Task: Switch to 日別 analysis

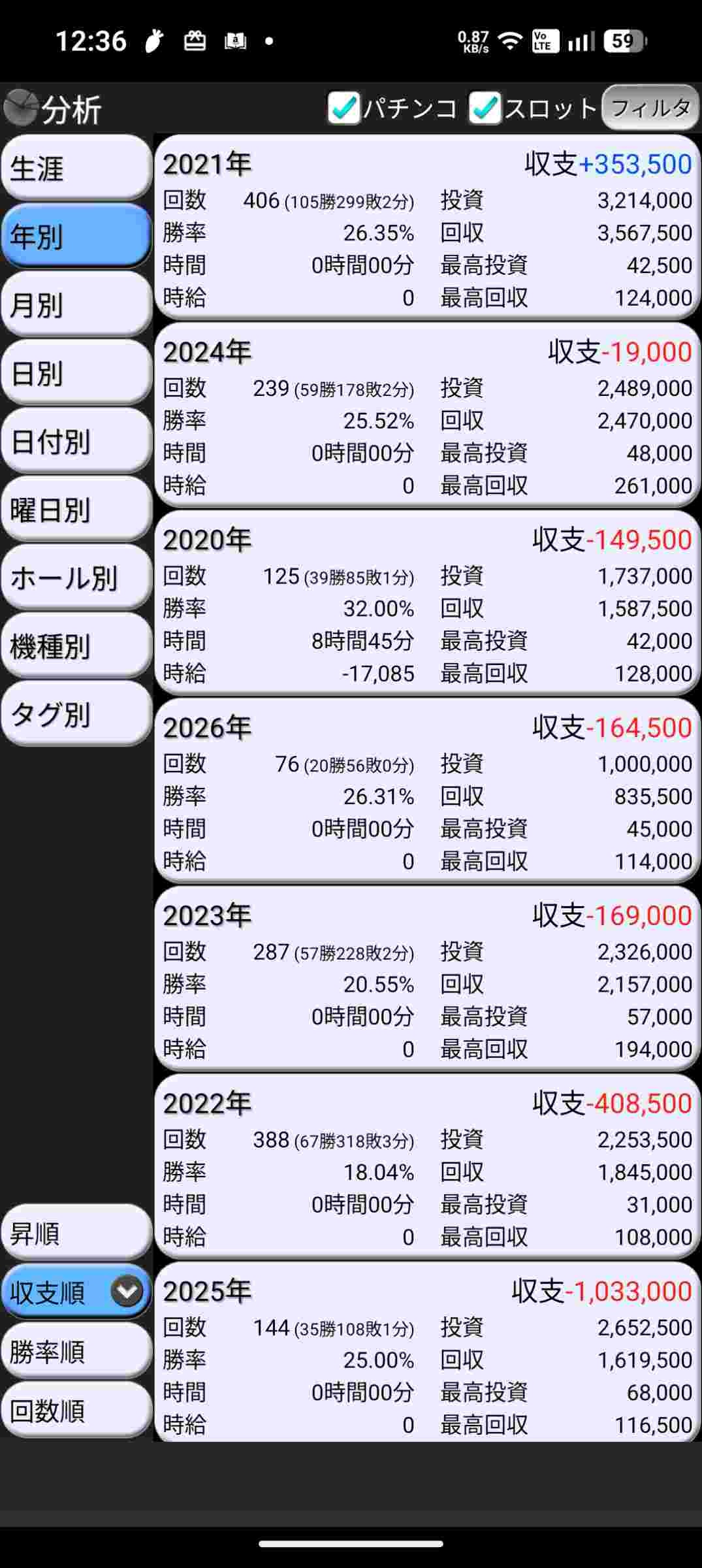Action: (76, 374)
